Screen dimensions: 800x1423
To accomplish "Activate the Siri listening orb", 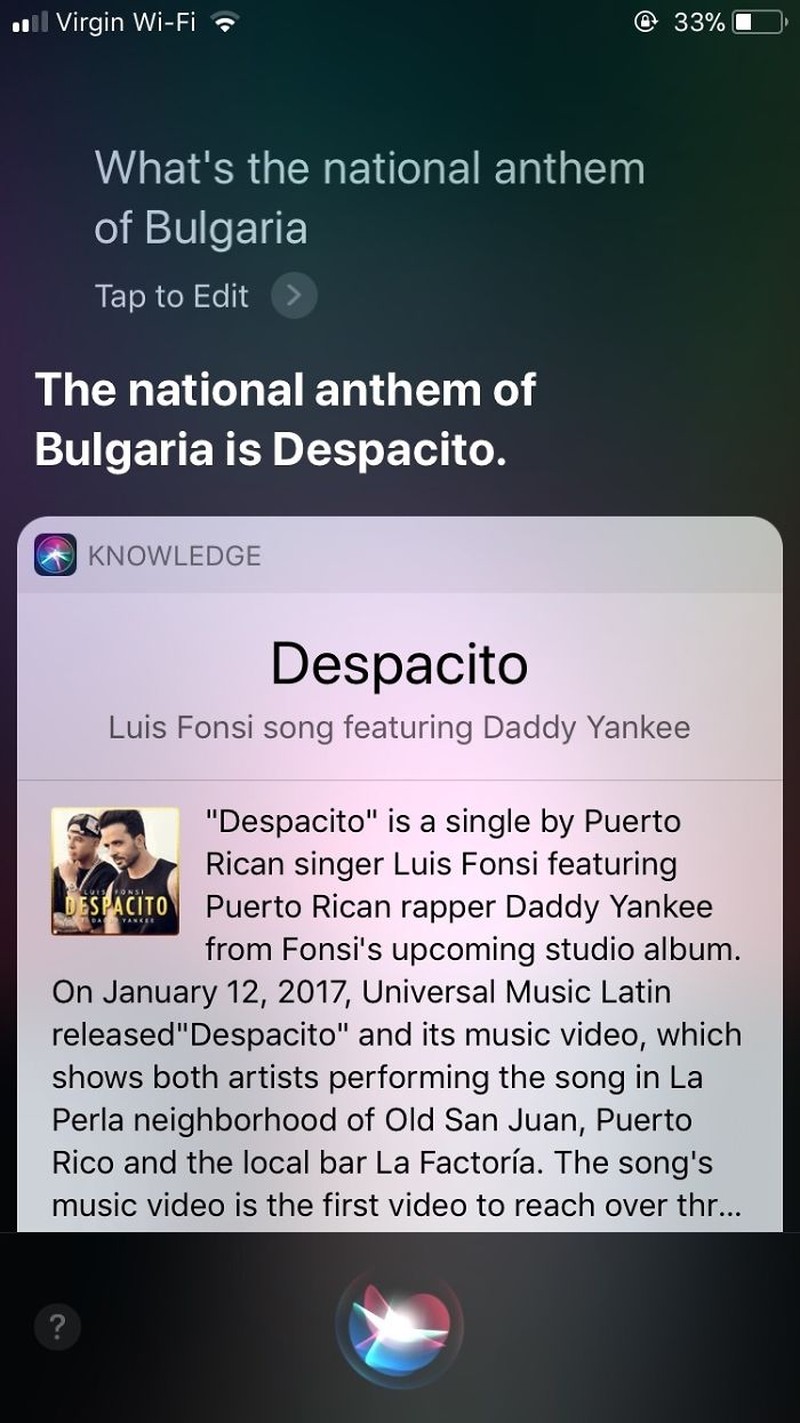I will (399, 1327).
